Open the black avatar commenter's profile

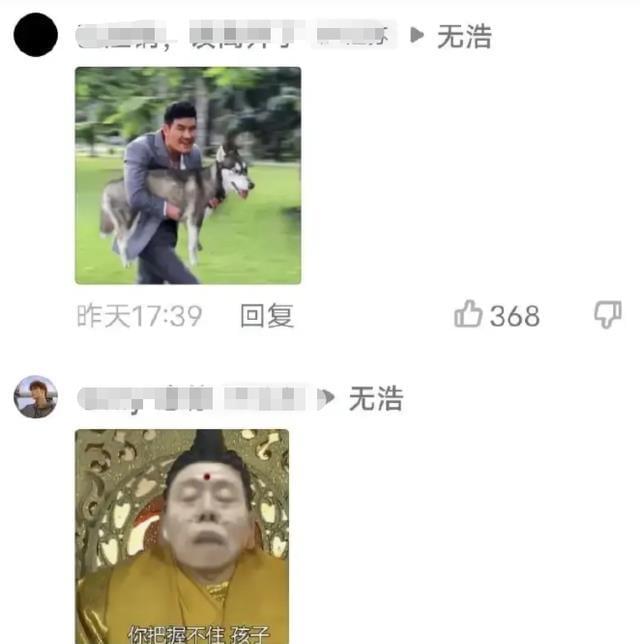pos(36,36)
